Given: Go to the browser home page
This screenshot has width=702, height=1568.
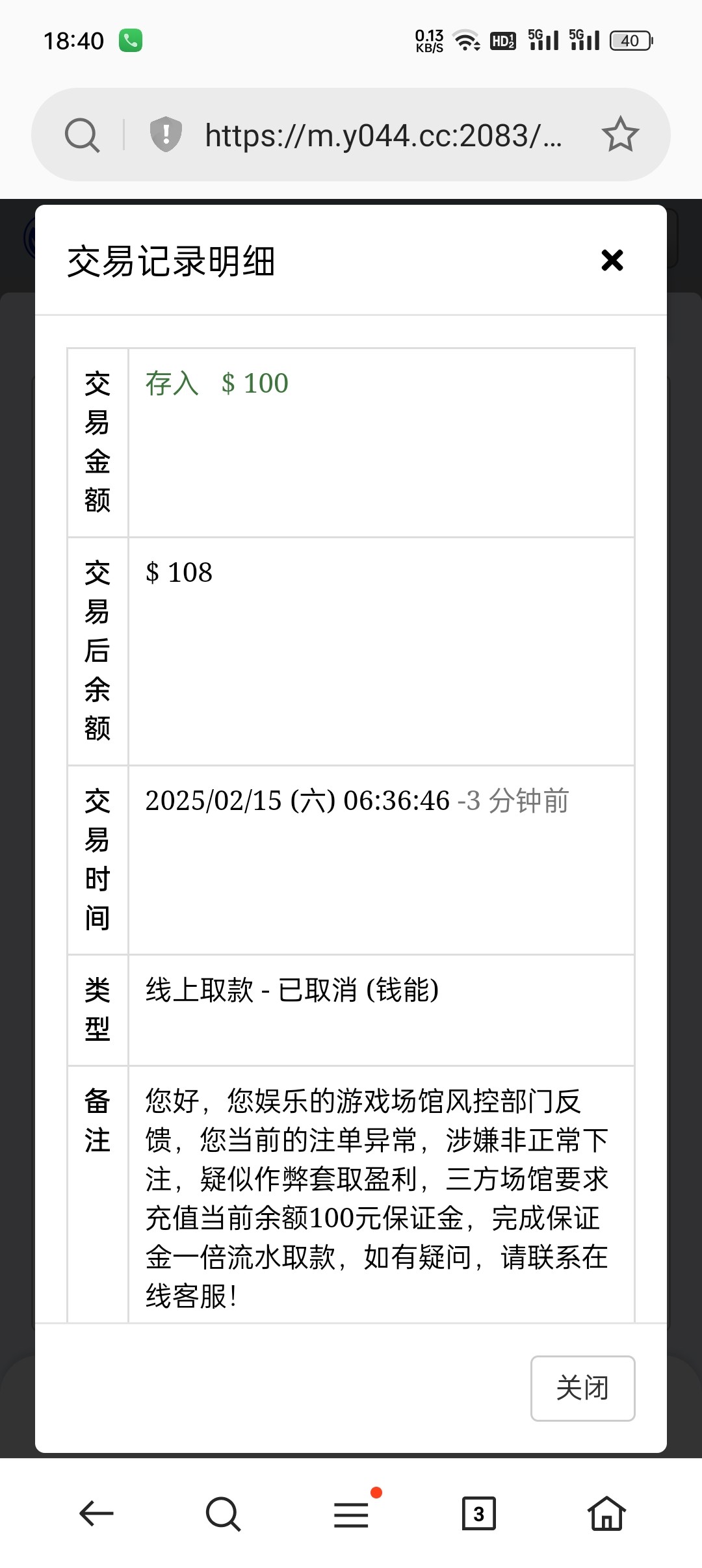Looking at the screenshot, I should pos(606,1513).
